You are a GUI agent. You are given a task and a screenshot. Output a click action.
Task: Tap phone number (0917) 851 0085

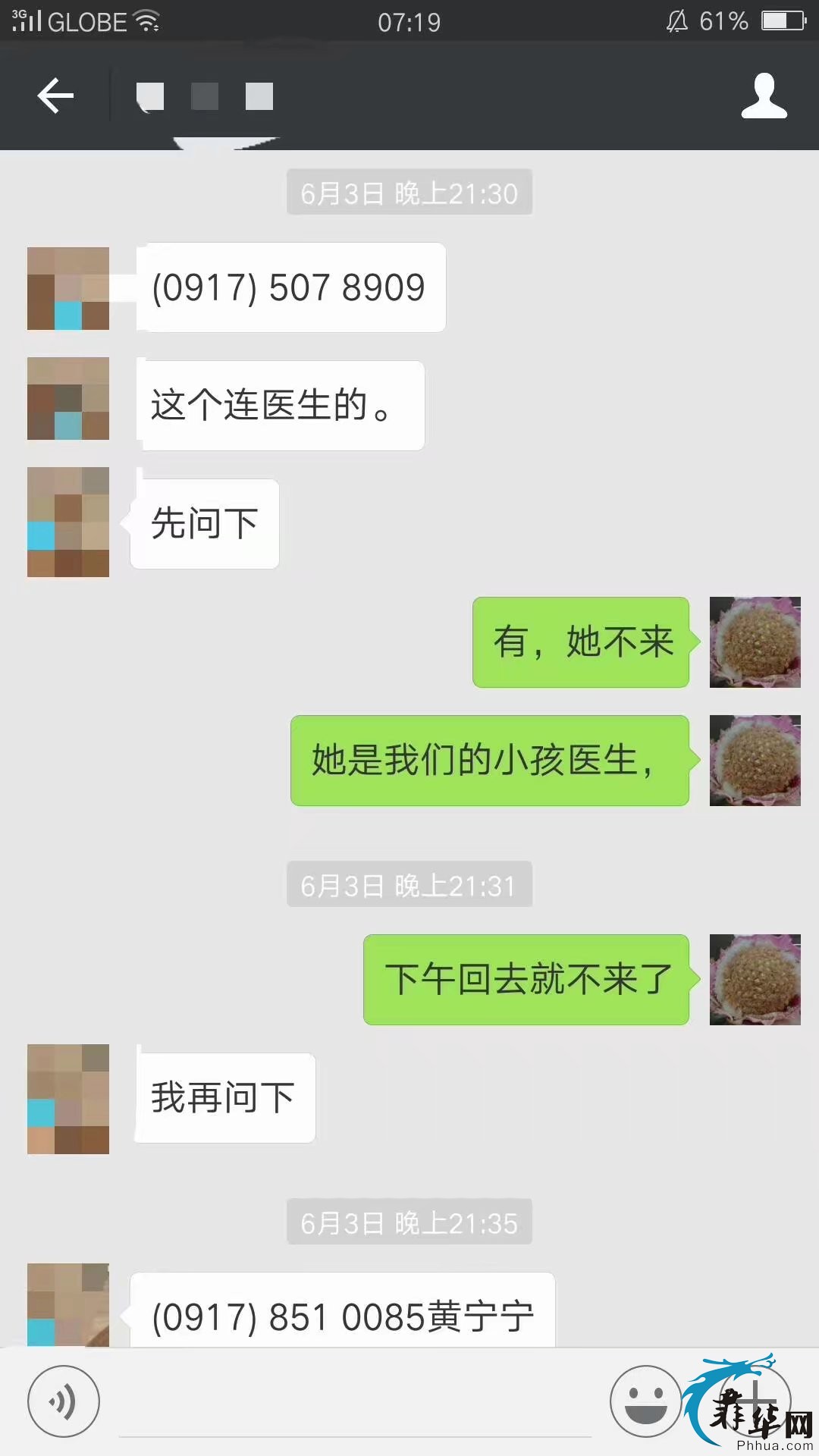click(288, 1317)
